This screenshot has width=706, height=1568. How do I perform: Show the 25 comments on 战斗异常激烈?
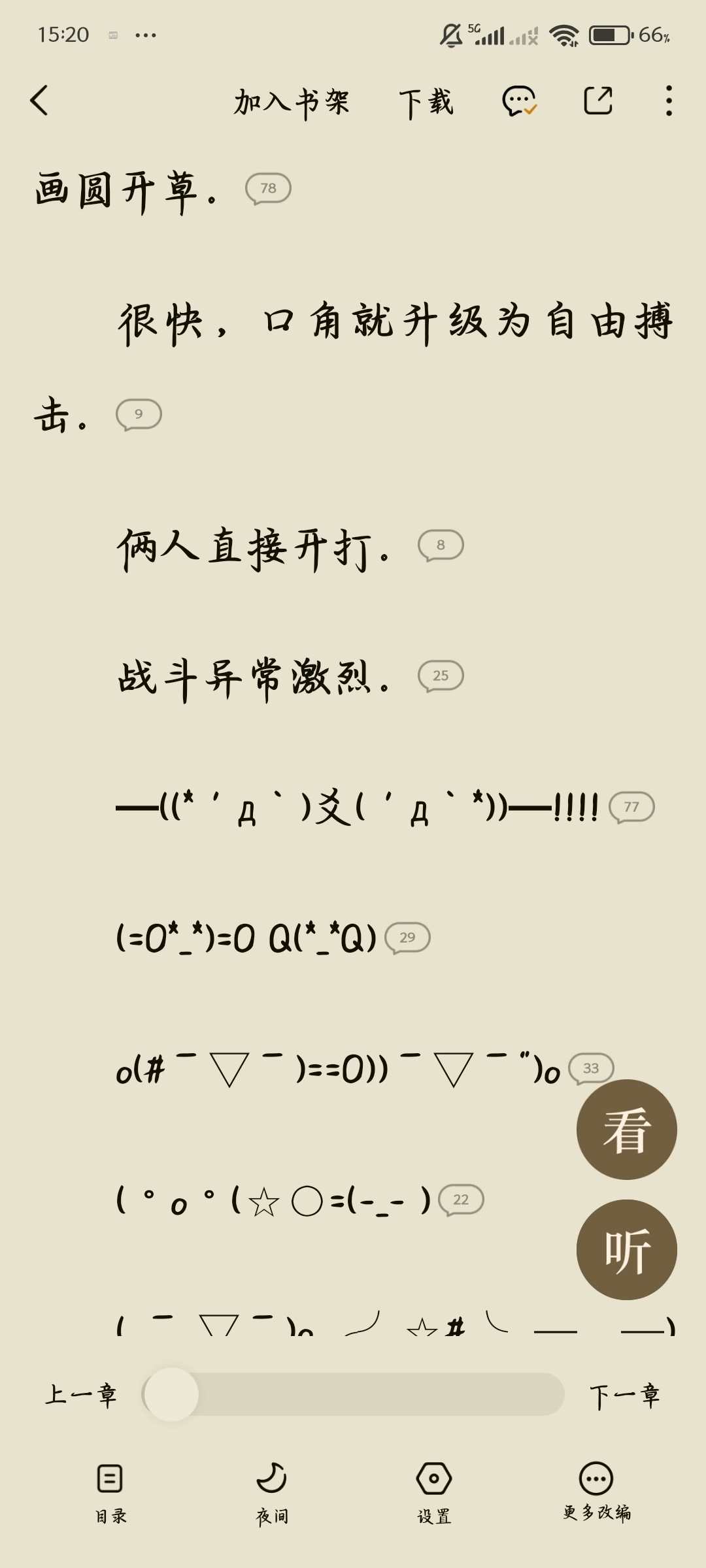click(441, 676)
